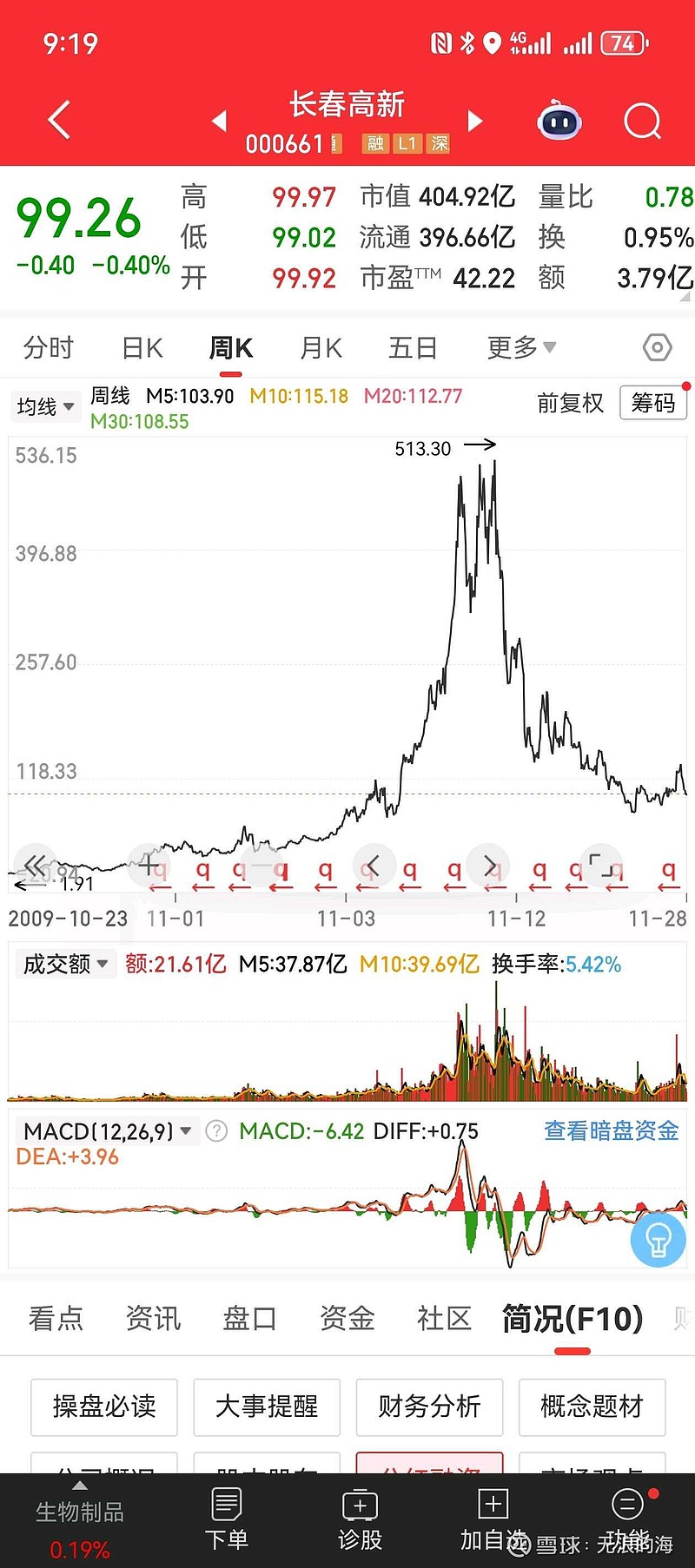
Task: Open the search icon at top right
Action: (x=642, y=121)
